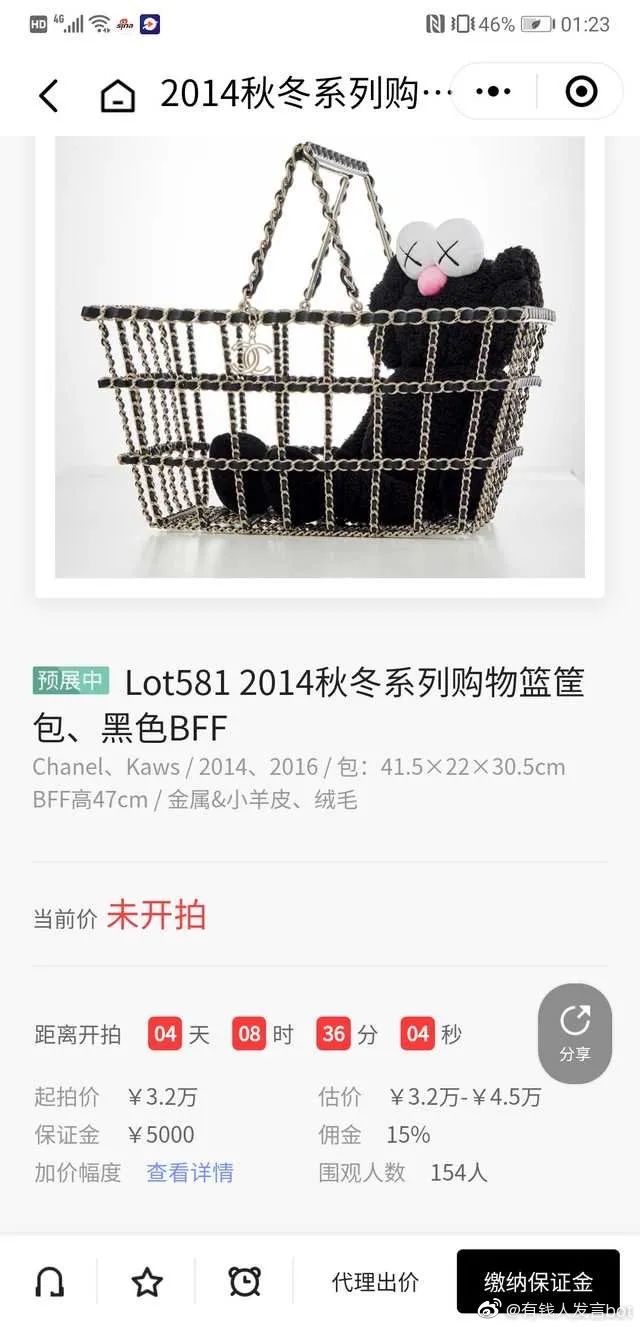Choose 代理出价 proxy bidding
Image resolution: width=640 pixels, height=1327 pixels.
[x=375, y=1282]
